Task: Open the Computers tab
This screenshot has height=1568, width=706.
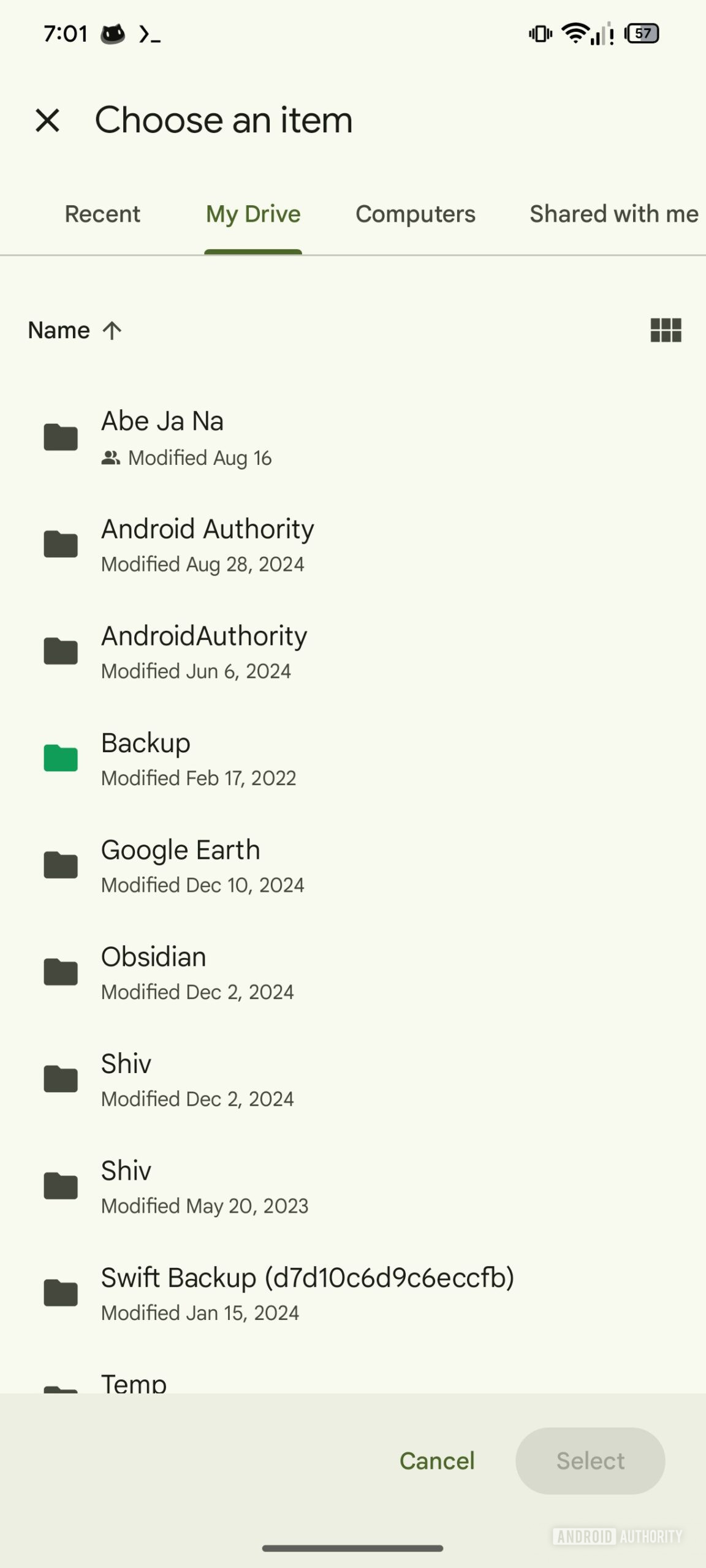Action: point(416,214)
